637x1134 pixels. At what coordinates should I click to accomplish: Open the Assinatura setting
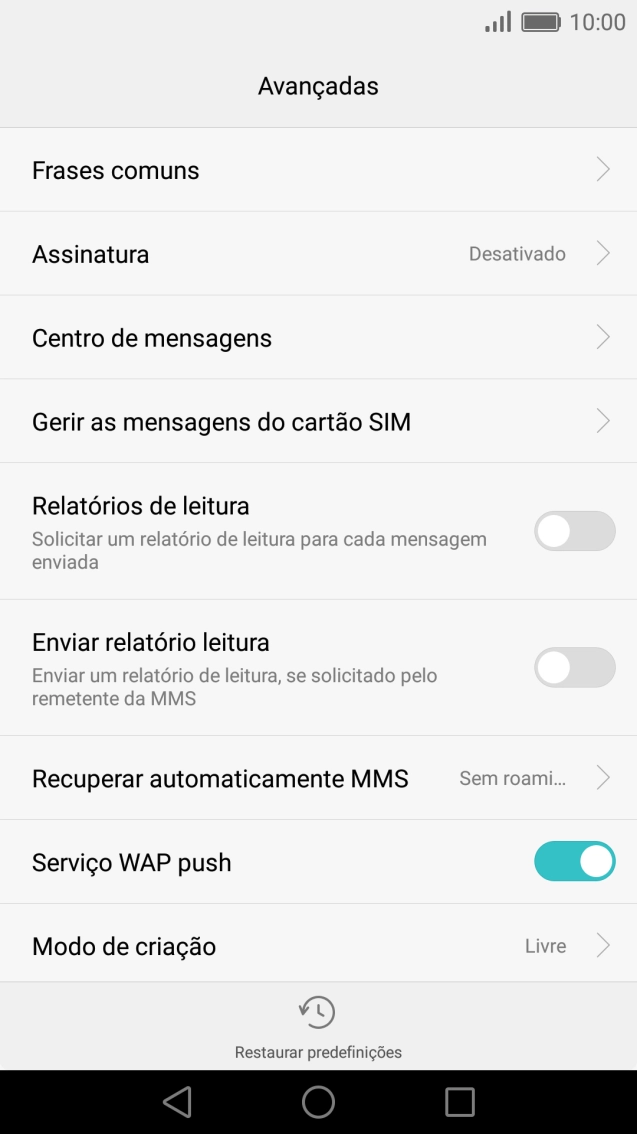[318, 254]
